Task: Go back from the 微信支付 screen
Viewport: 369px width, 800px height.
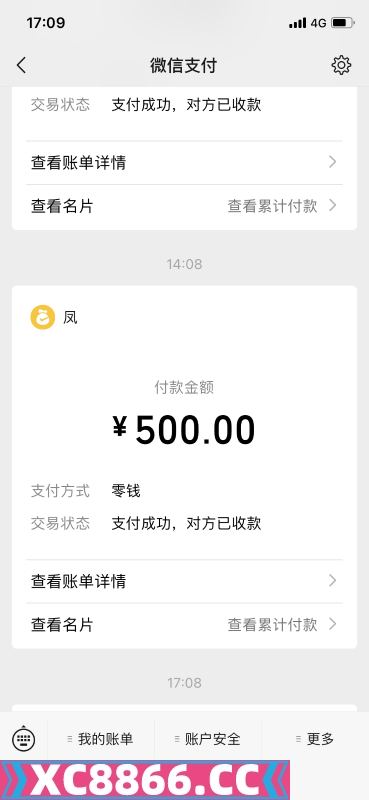Action: 21,65
